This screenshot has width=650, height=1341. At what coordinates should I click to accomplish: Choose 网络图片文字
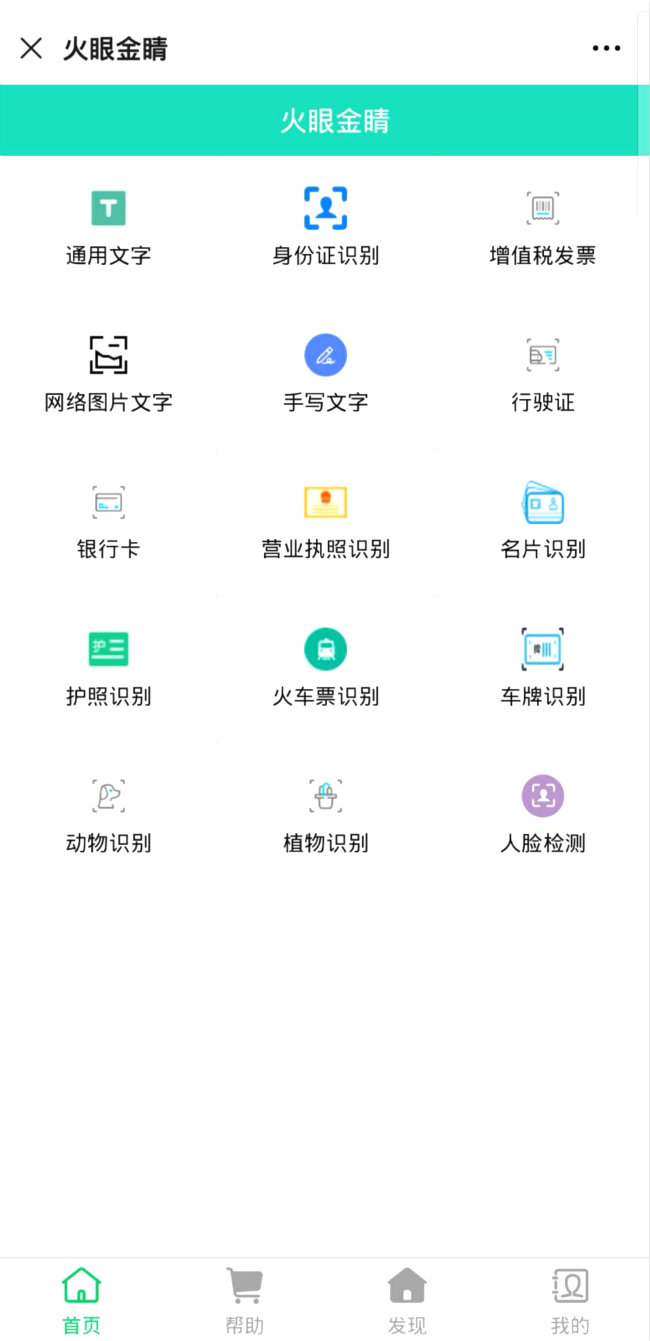point(108,375)
